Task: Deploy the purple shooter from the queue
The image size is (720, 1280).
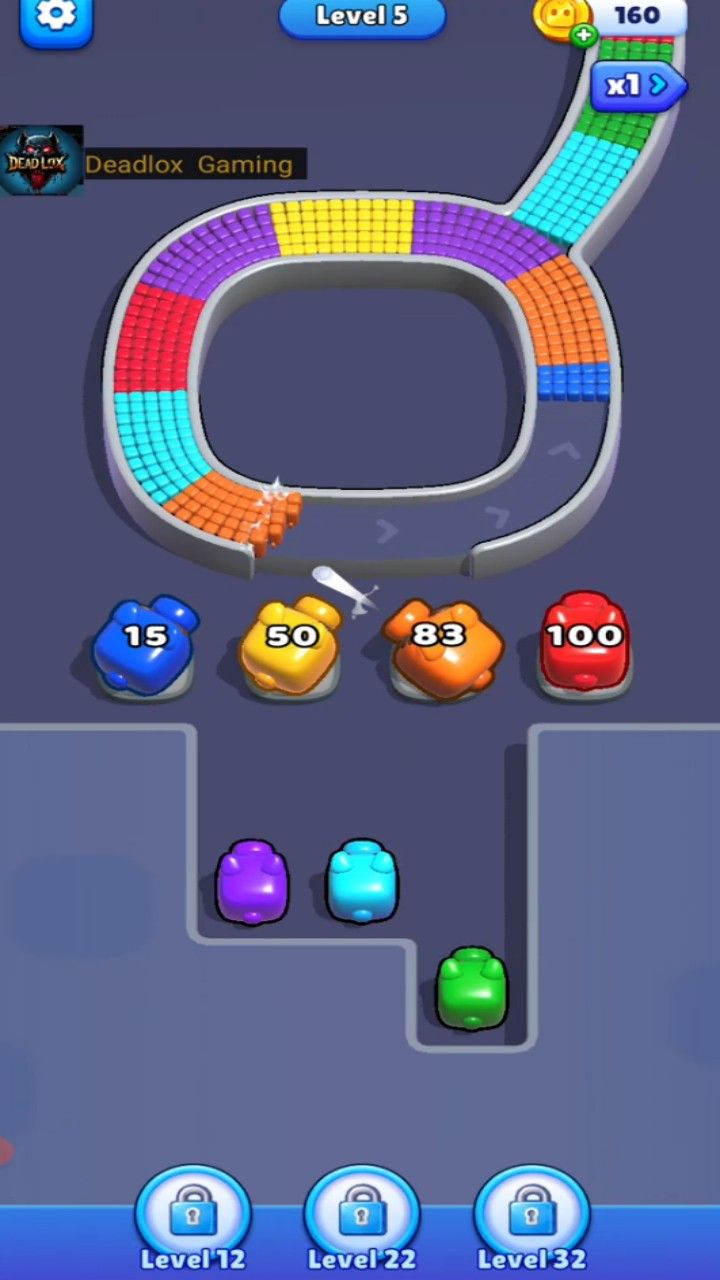Action: tap(253, 881)
